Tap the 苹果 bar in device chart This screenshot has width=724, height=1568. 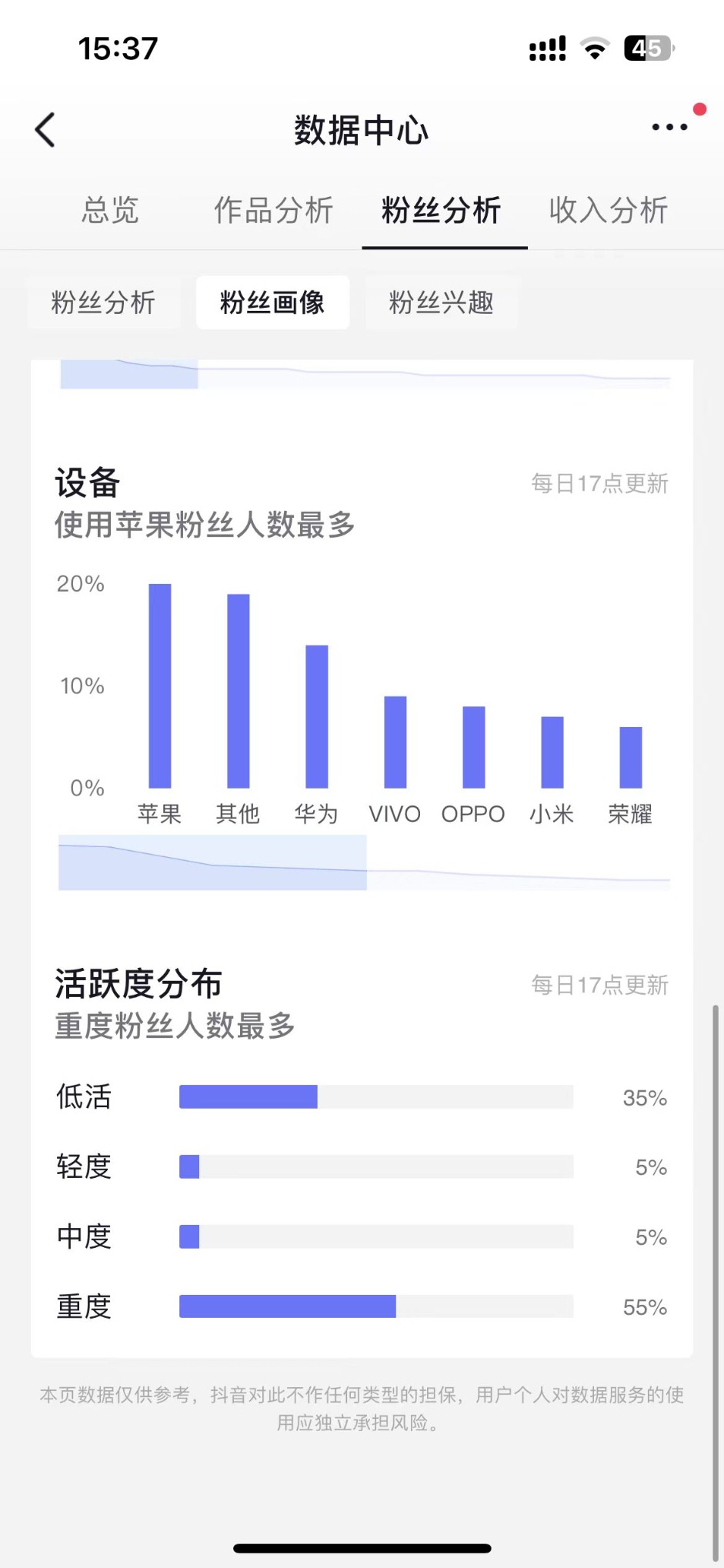pos(160,686)
